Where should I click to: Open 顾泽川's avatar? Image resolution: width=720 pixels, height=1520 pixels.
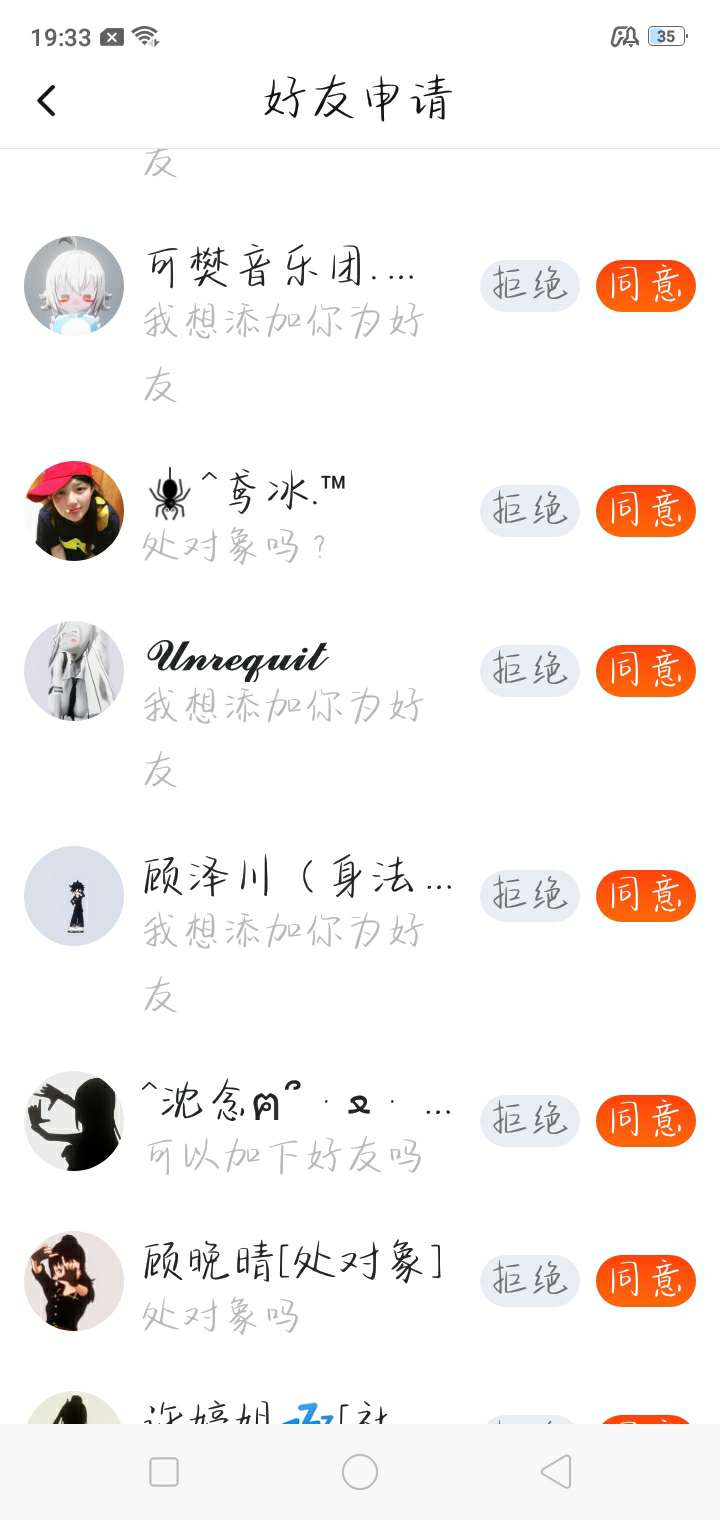74,895
